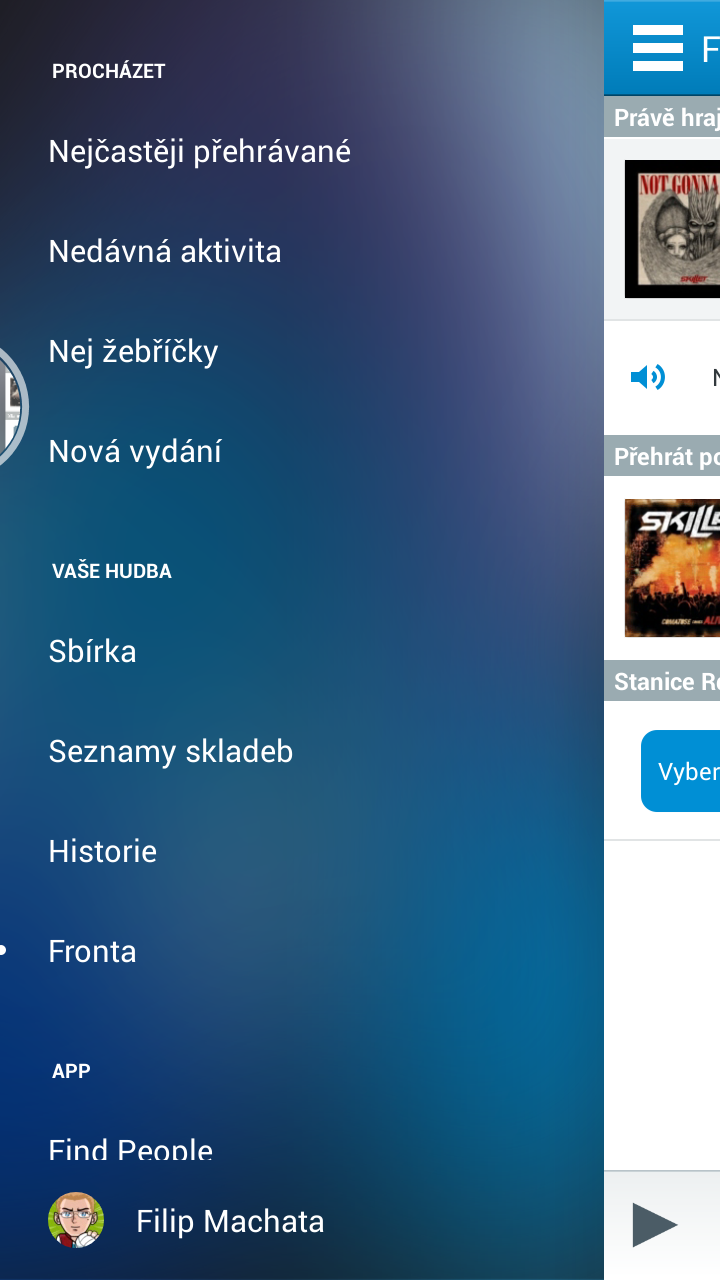Image resolution: width=720 pixels, height=1280 pixels.
Task: Open Find People
Action: [x=131, y=1149]
